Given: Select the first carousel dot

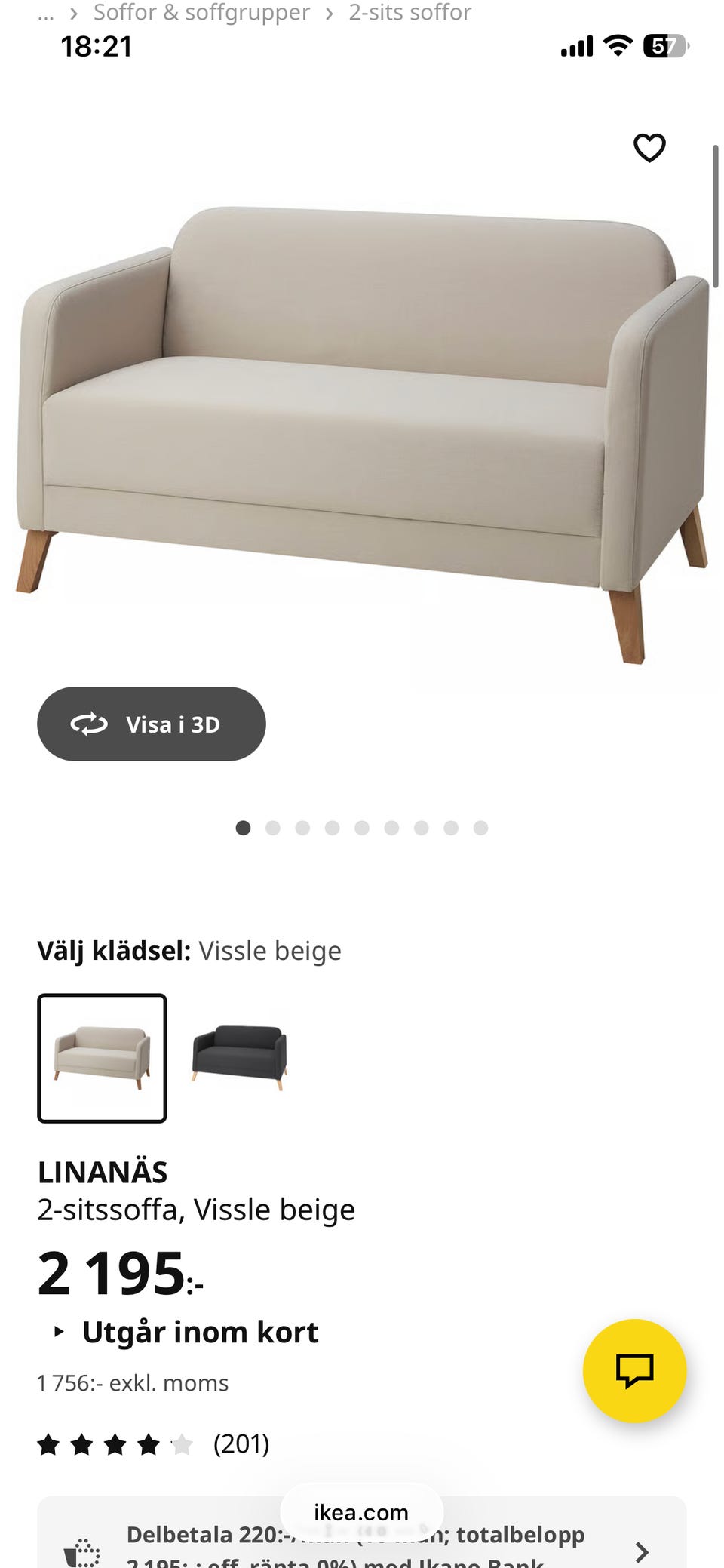Looking at the screenshot, I should (x=244, y=828).
